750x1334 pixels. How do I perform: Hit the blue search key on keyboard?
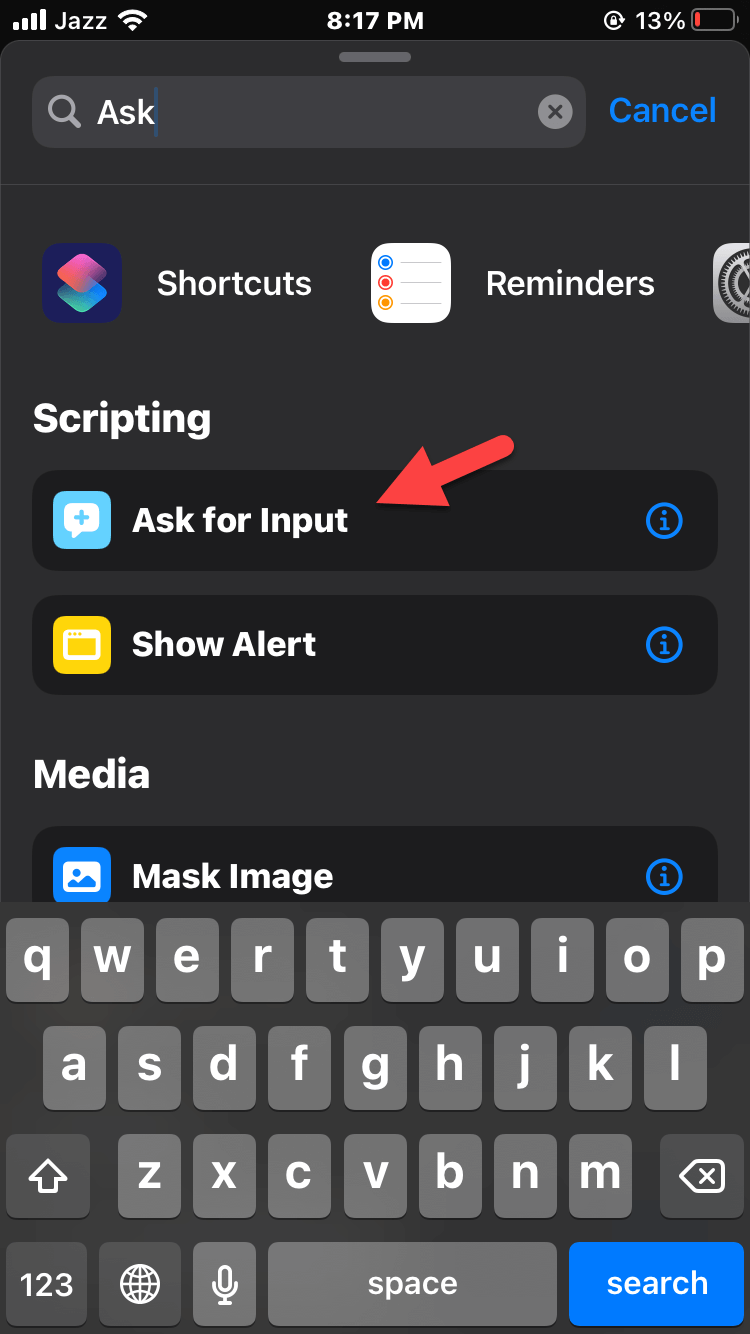point(657,1284)
